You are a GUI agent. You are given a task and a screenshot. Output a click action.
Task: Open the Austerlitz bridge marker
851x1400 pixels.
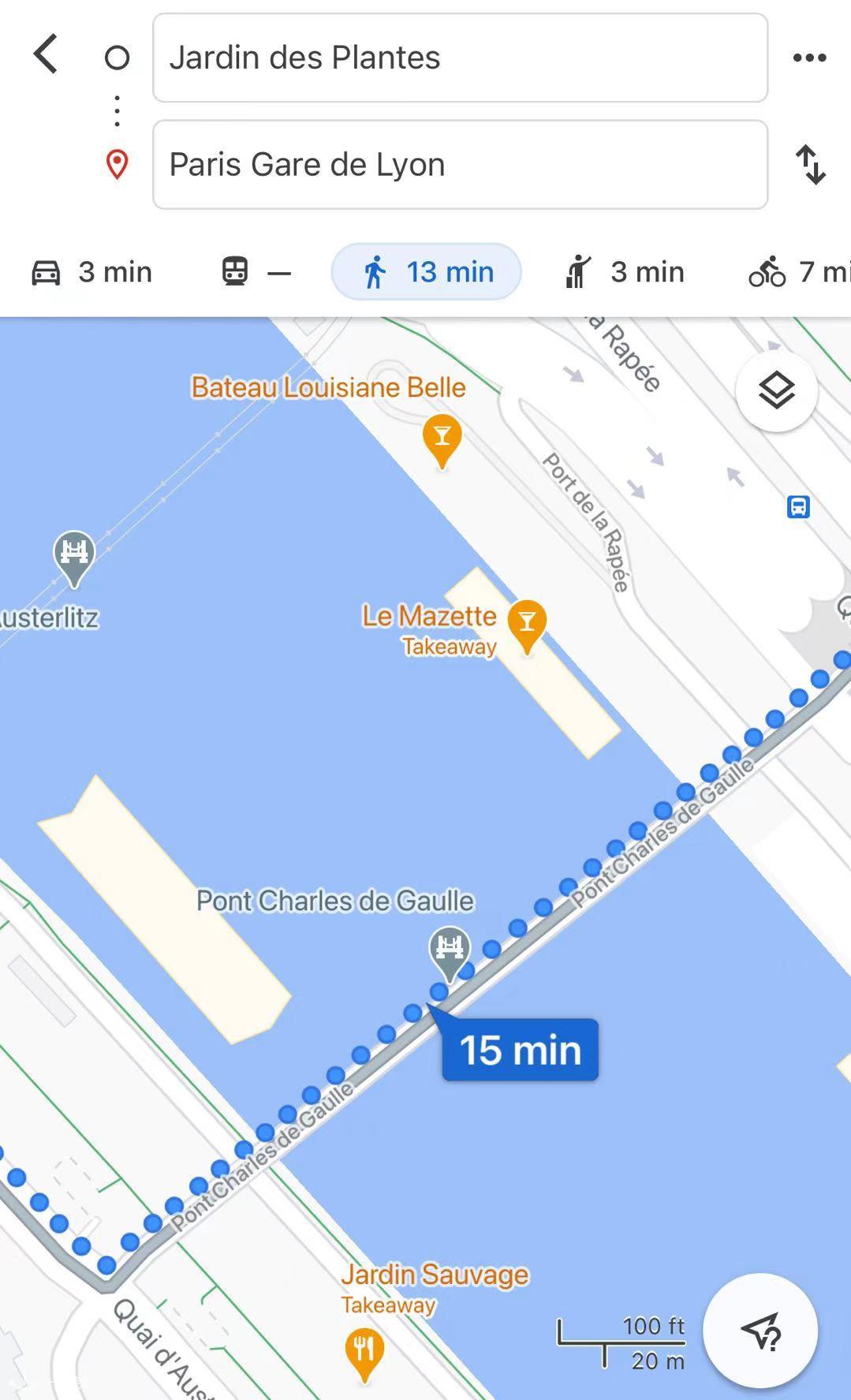[74, 557]
